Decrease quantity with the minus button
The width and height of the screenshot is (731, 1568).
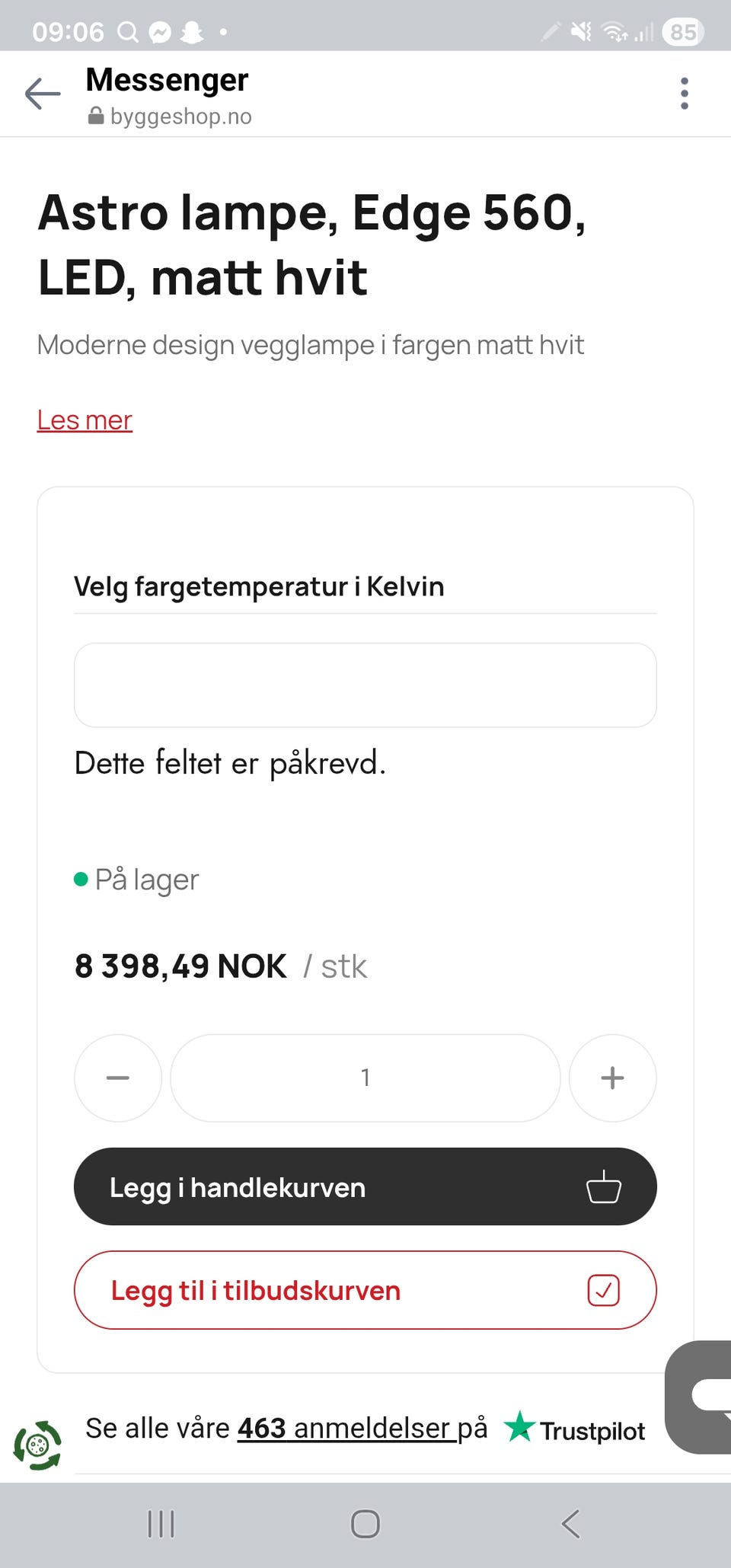118,1078
